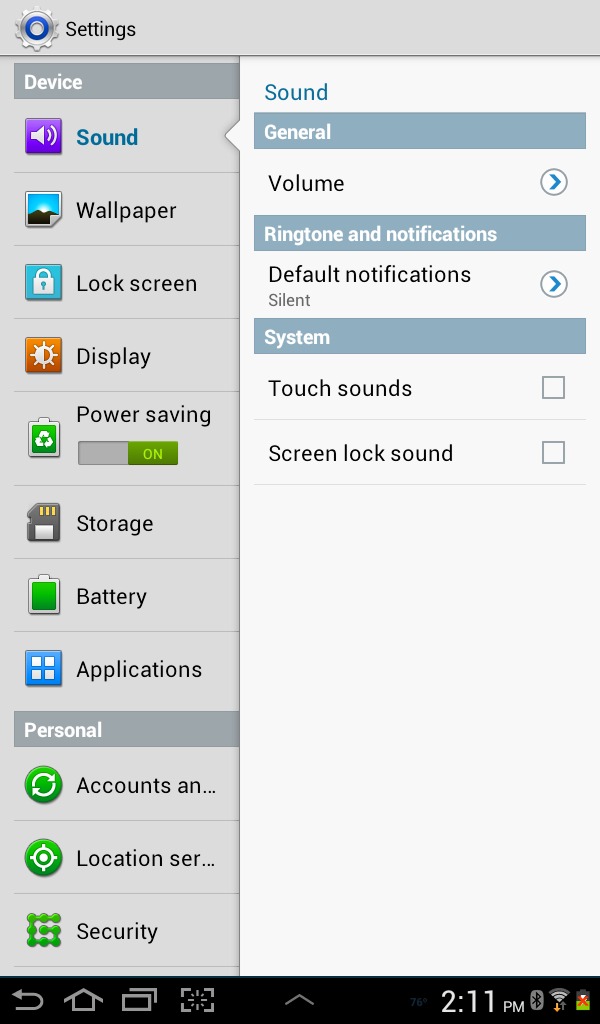Enable the Touch sounds checkbox
Screen dimensions: 600x1024
pos(553,388)
